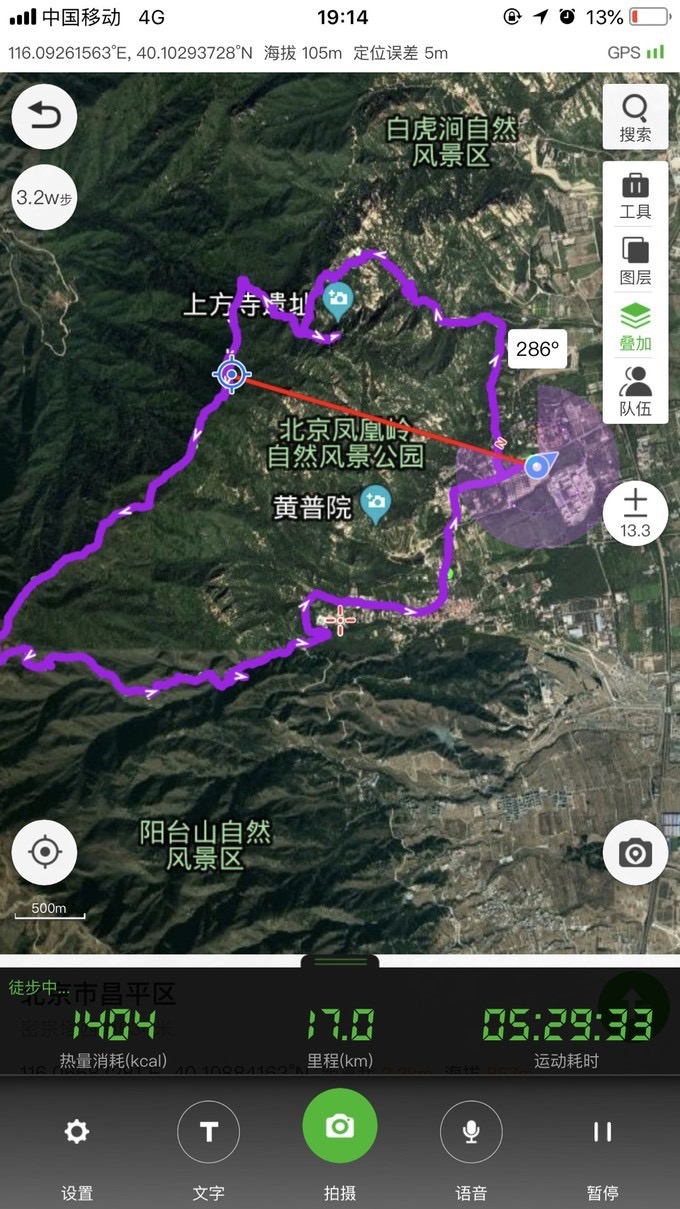
Task: Open the 工具 toolbox menu
Action: 635,194
